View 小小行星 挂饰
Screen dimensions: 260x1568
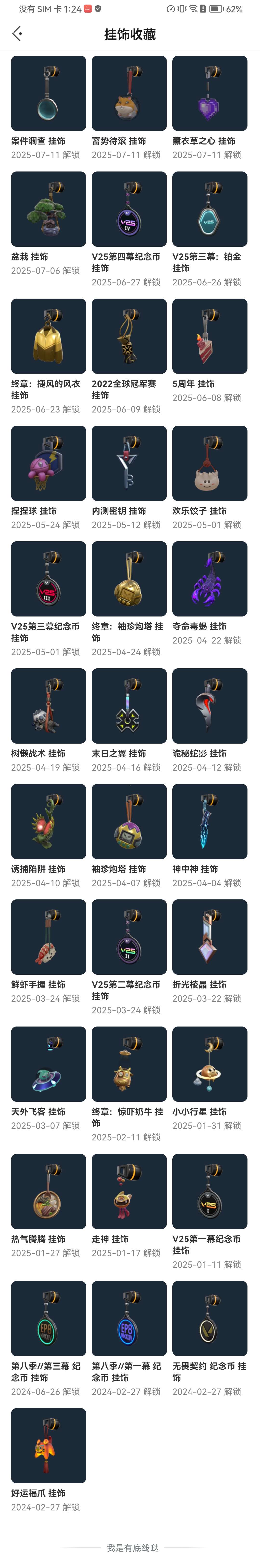pyautogui.click(x=210, y=1064)
